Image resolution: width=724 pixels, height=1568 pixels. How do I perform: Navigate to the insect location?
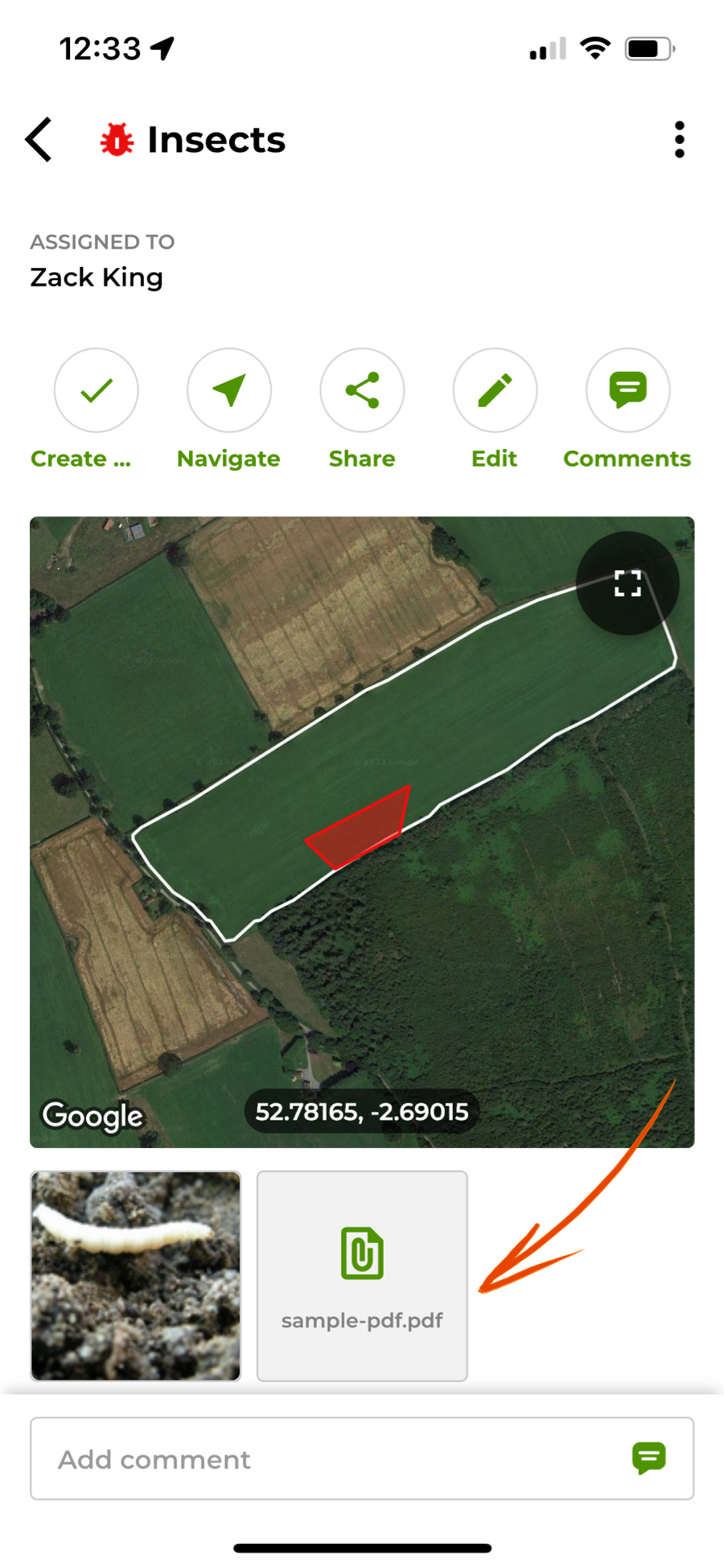pyautogui.click(x=229, y=390)
